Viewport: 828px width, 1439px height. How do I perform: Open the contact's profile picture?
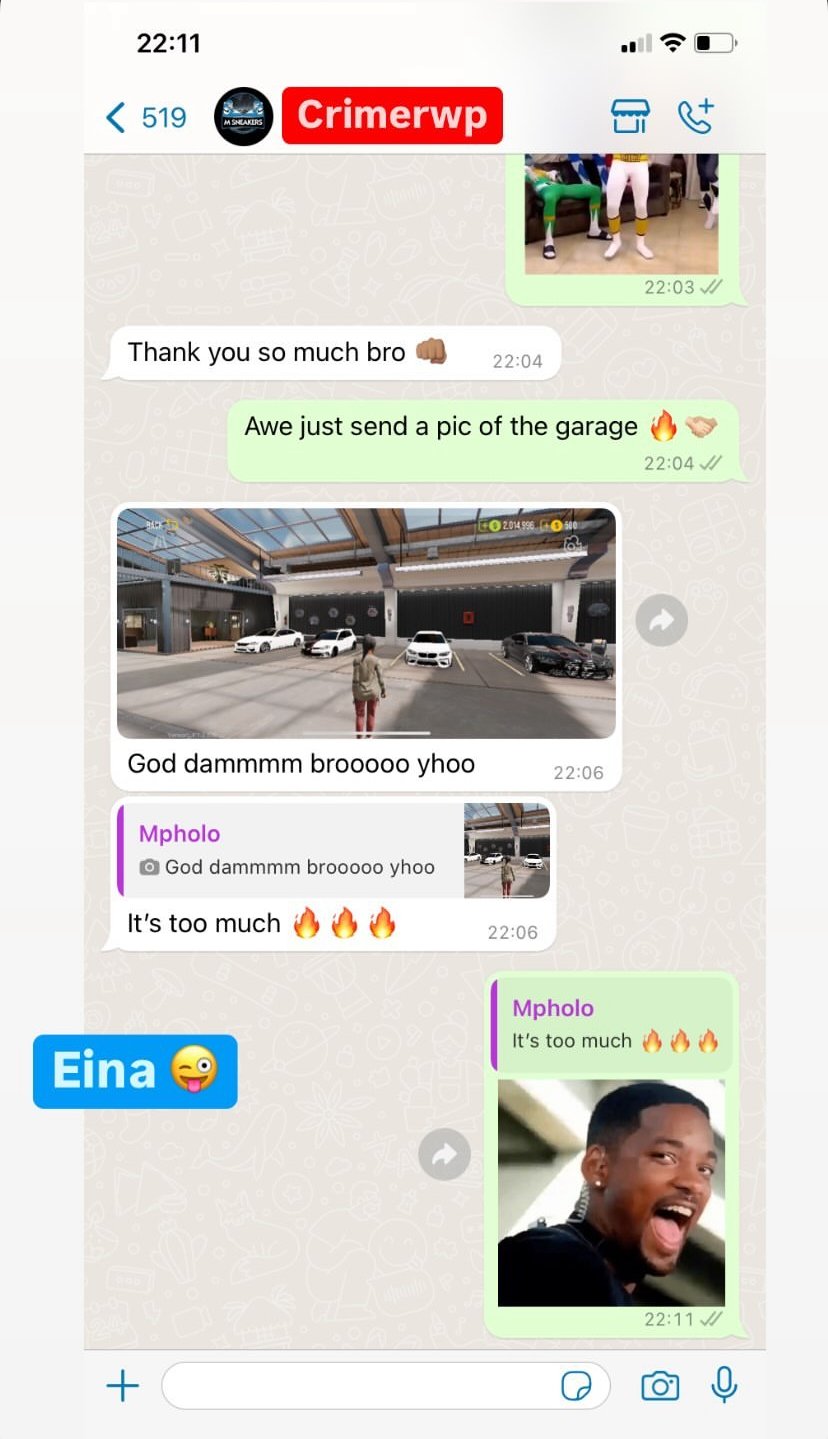tap(243, 117)
